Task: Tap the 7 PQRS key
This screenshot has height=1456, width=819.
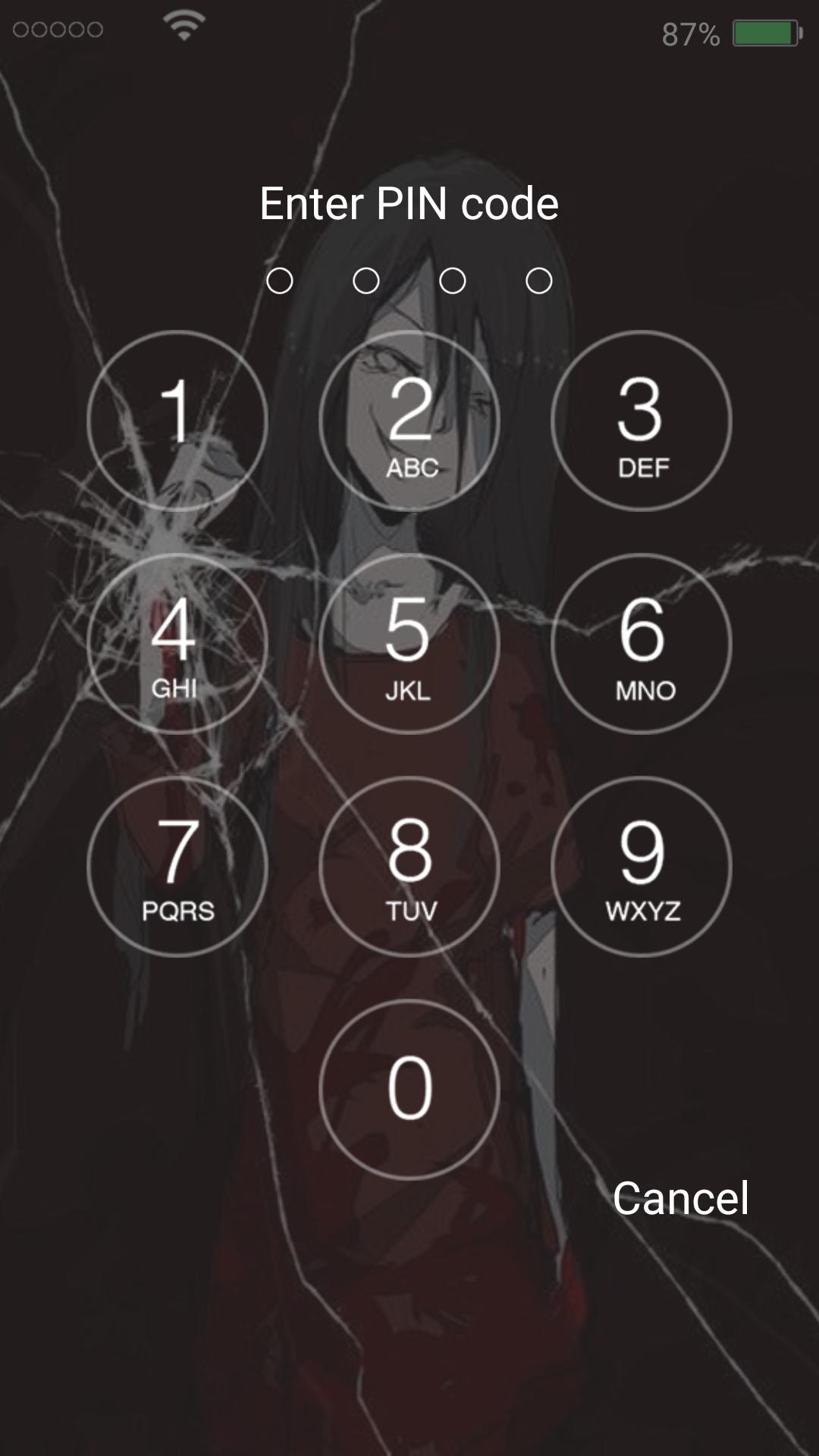Action: (x=177, y=866)
